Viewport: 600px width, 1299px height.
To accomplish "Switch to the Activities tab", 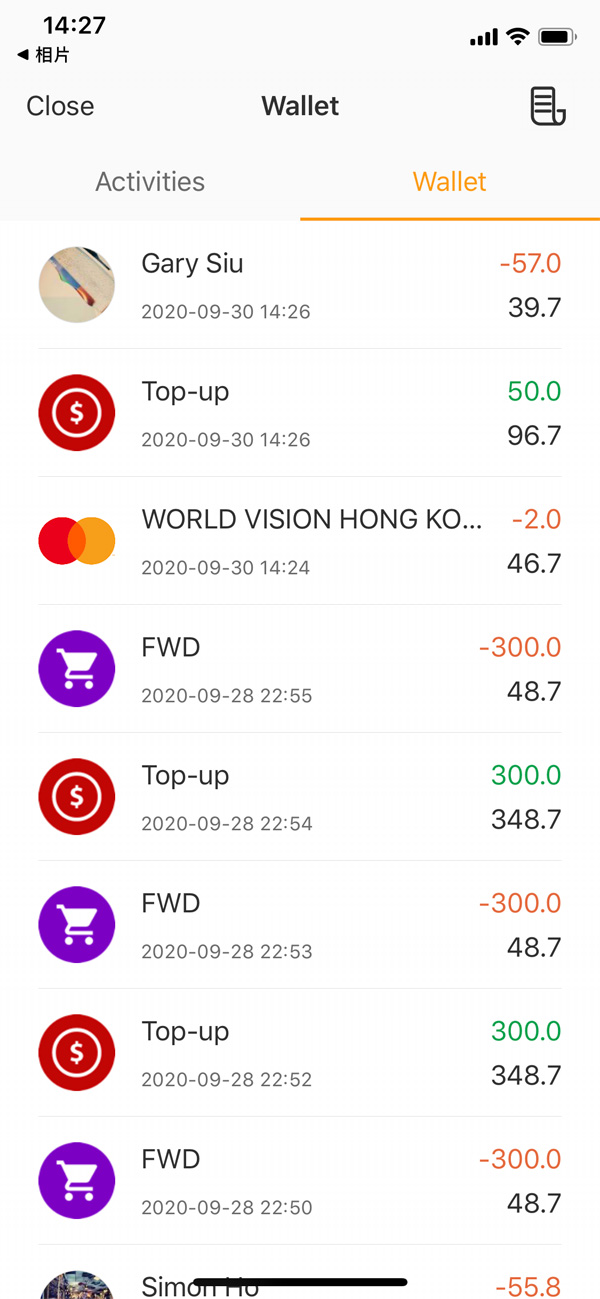I will tap(150, 182).
